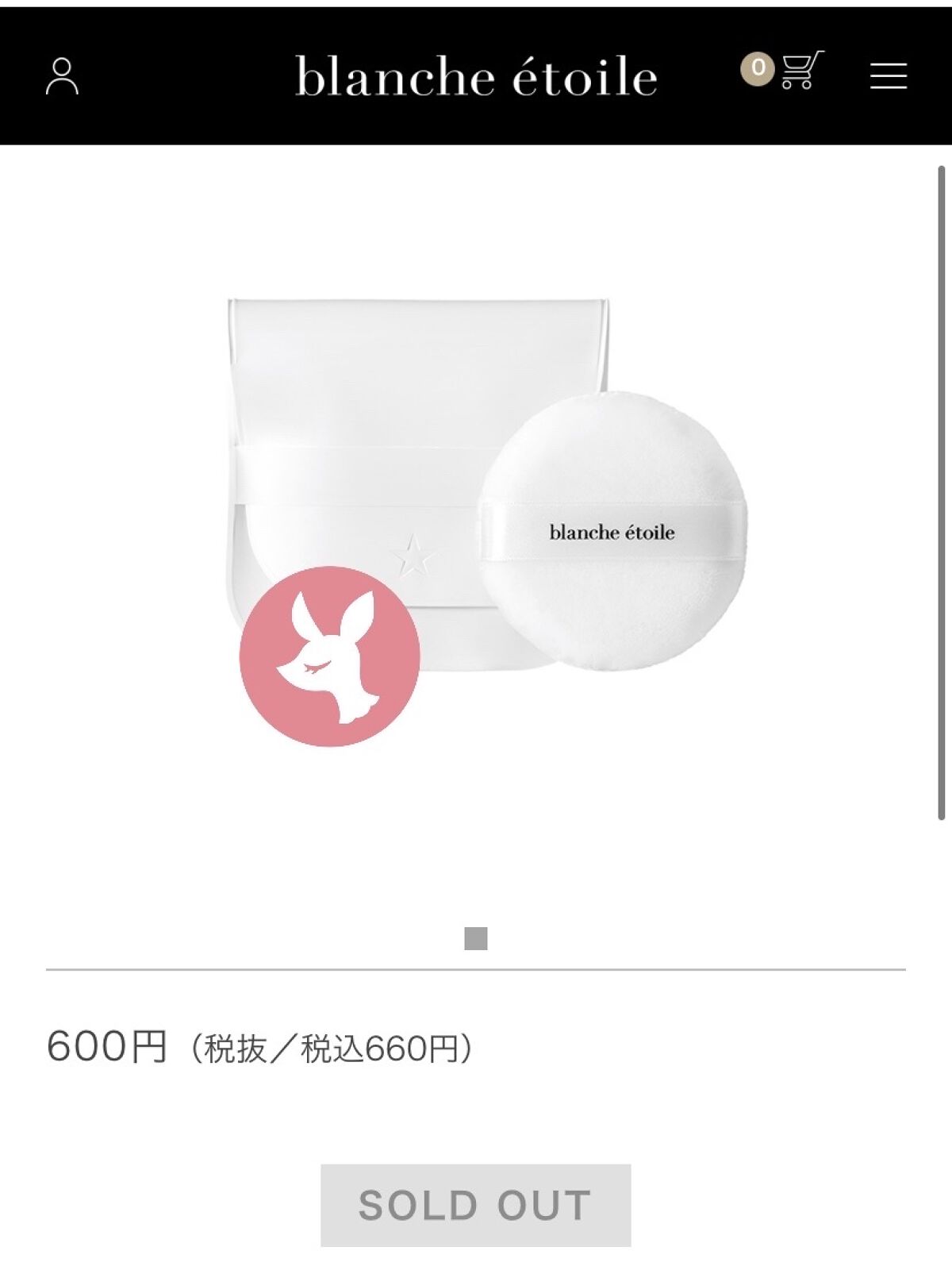Select the product image page indicator
This screenshot has height=1270, width=952.
476,938
